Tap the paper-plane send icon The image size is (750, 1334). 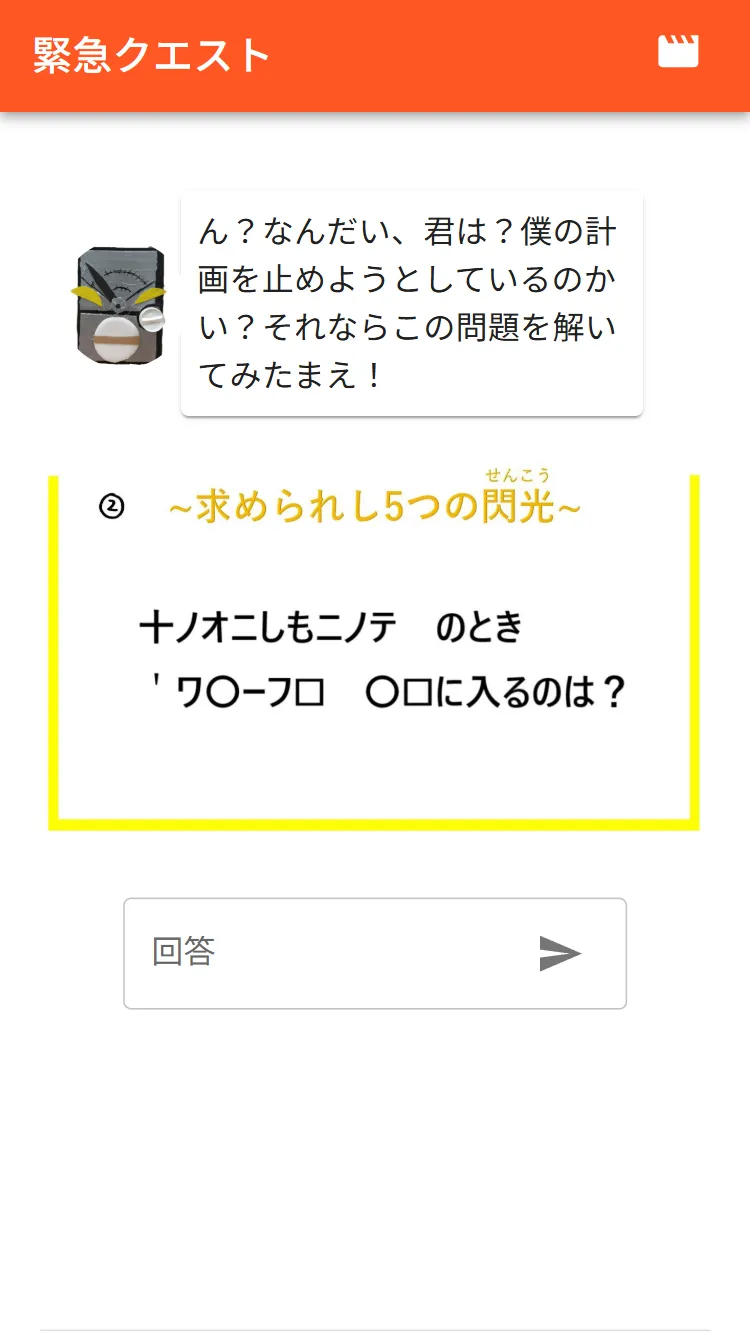click(562, 953)
